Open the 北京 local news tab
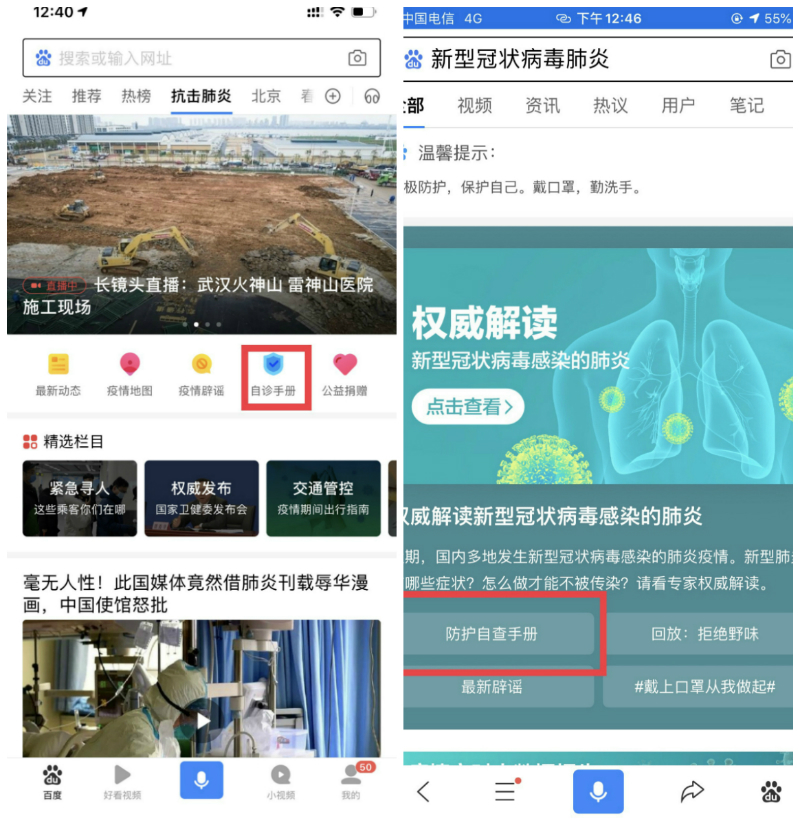 266,96
